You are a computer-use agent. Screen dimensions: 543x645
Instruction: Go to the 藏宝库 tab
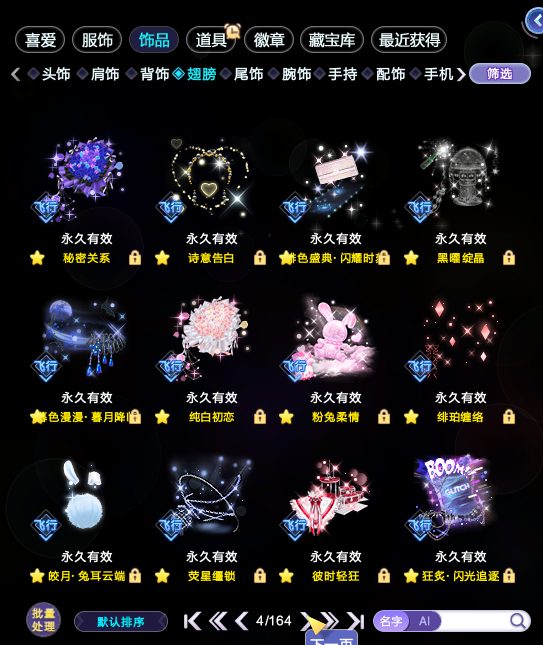point(332,40)
